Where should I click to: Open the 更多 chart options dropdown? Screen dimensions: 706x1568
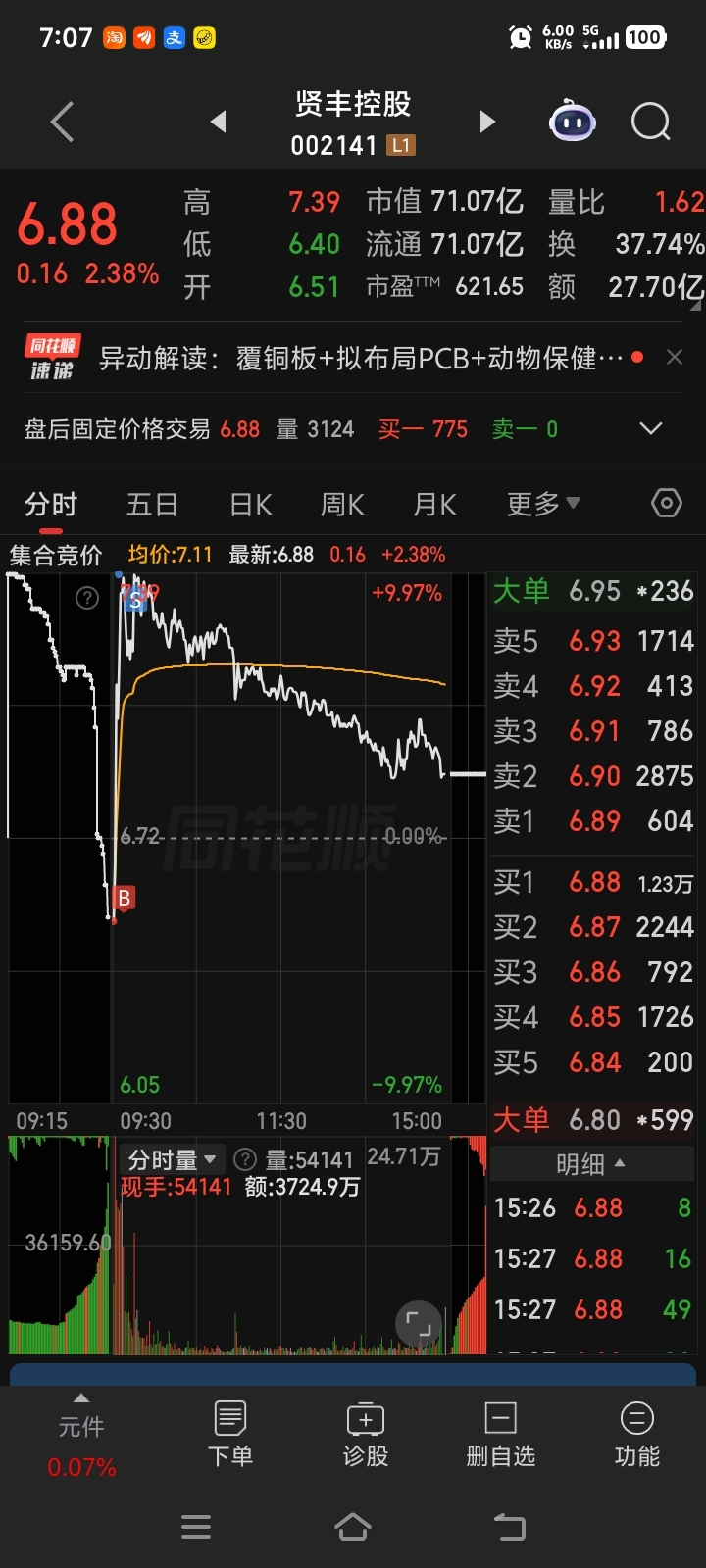543,504
